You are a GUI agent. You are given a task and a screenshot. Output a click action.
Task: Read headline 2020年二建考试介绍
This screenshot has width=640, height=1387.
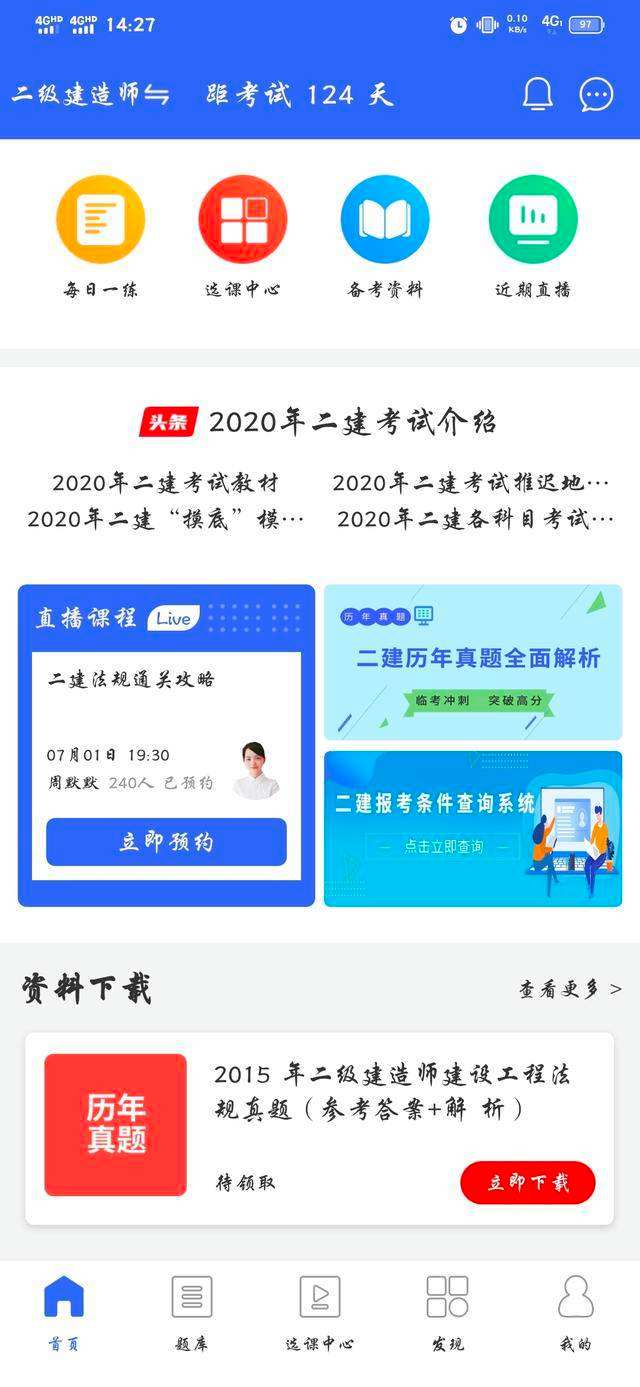tap(351, 422)
